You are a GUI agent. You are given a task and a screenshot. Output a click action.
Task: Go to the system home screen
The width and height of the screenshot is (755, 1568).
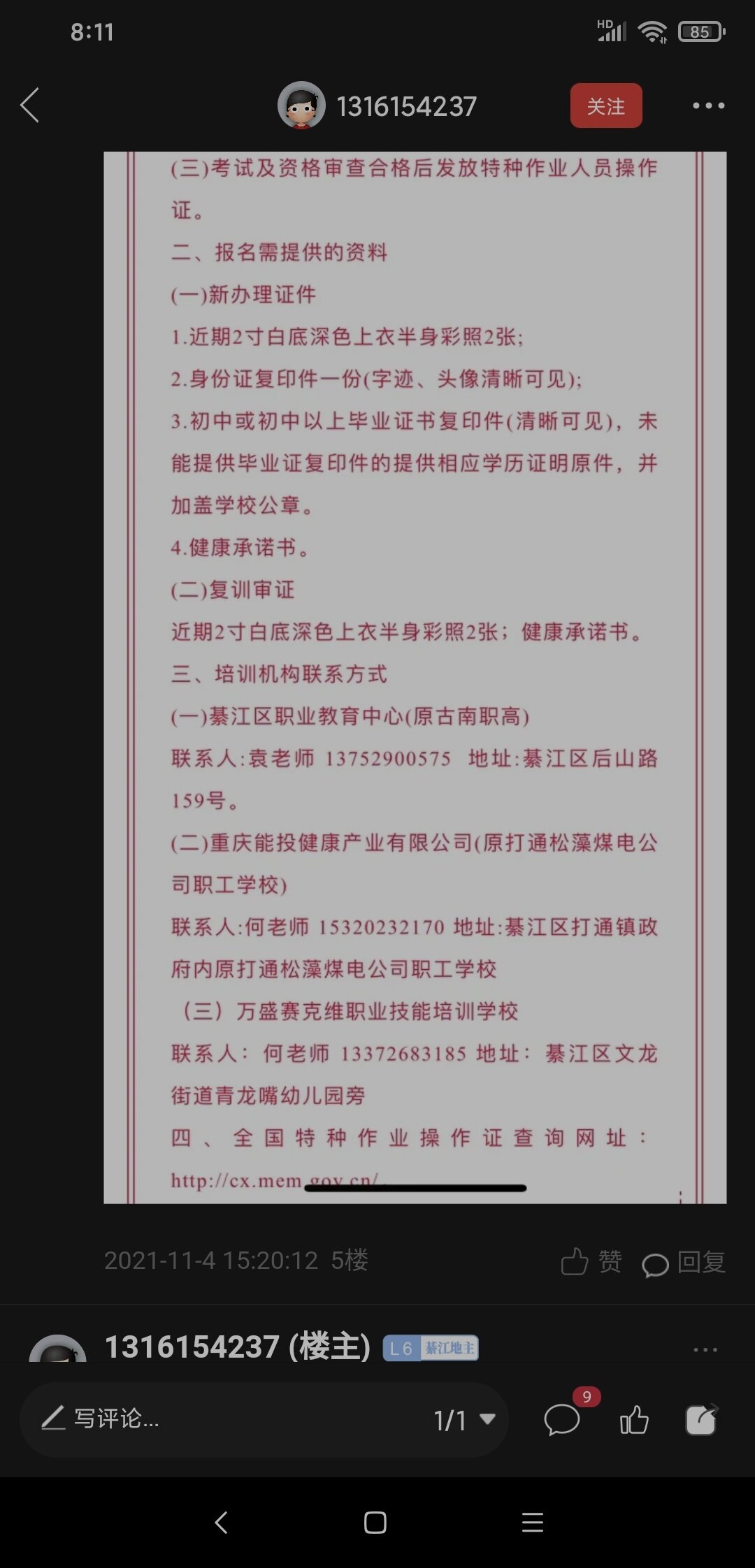click(x=375, y=1523)
